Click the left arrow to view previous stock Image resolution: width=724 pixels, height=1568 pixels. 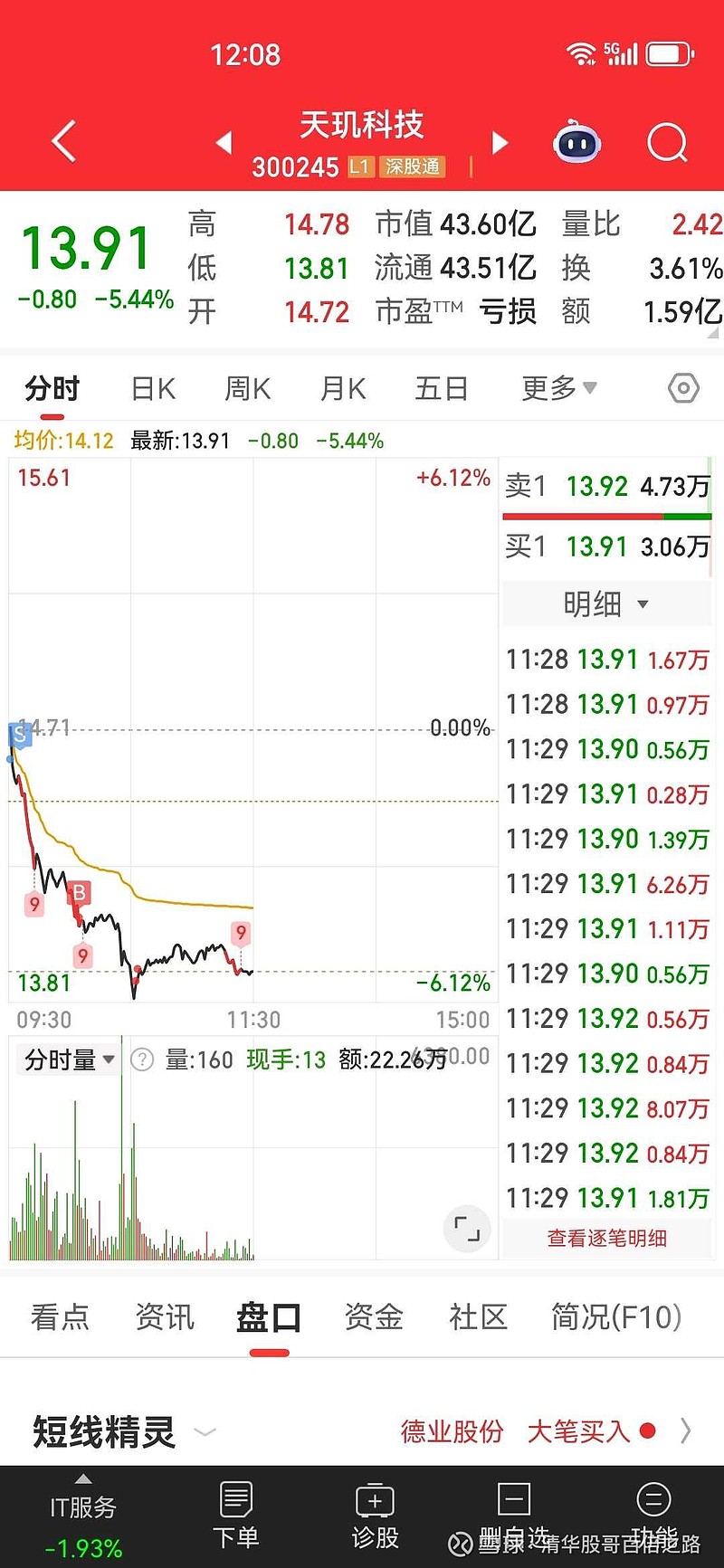pyautogui.click(x=222, y=143)
